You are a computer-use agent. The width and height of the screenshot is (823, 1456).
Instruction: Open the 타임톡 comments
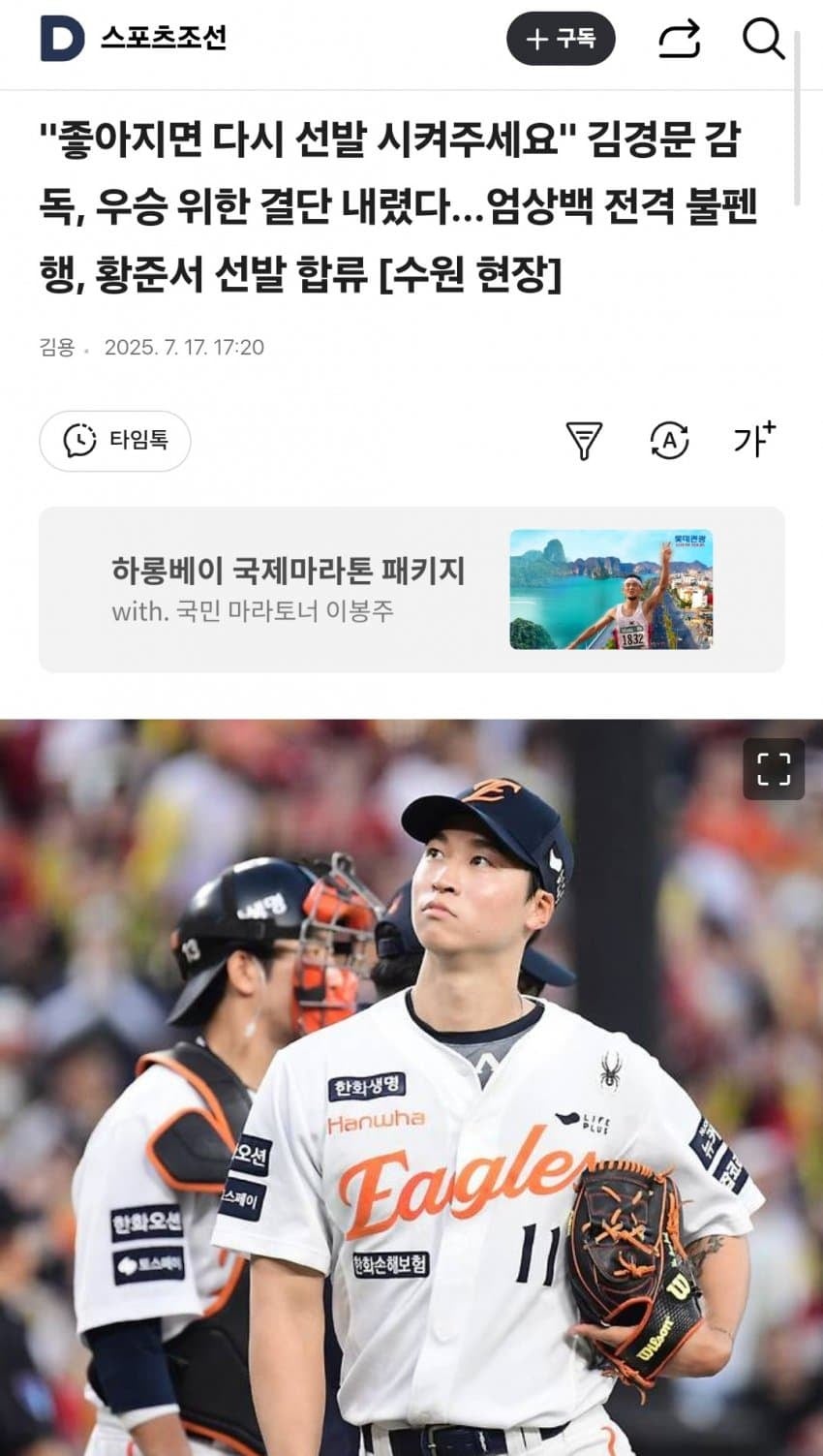coord(115,441)
